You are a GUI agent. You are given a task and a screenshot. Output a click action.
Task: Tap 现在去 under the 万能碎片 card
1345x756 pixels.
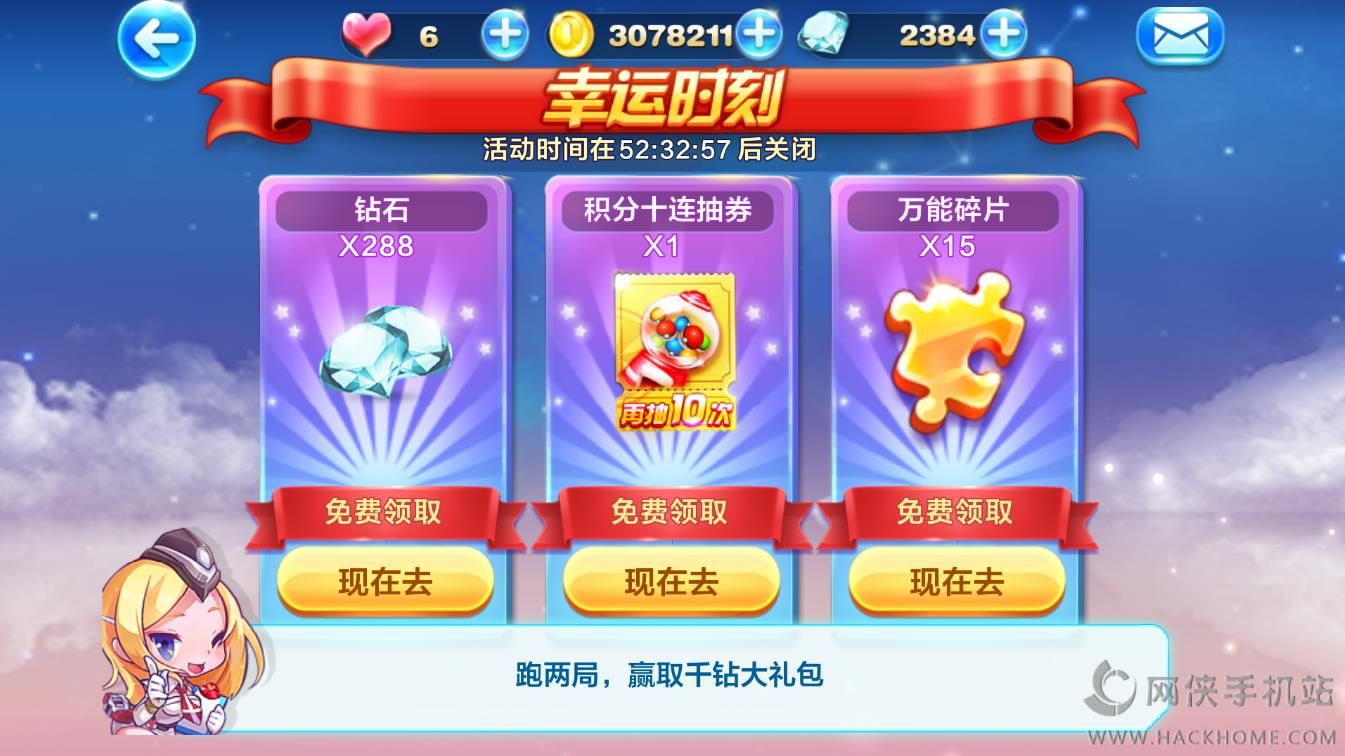point(957,582)
